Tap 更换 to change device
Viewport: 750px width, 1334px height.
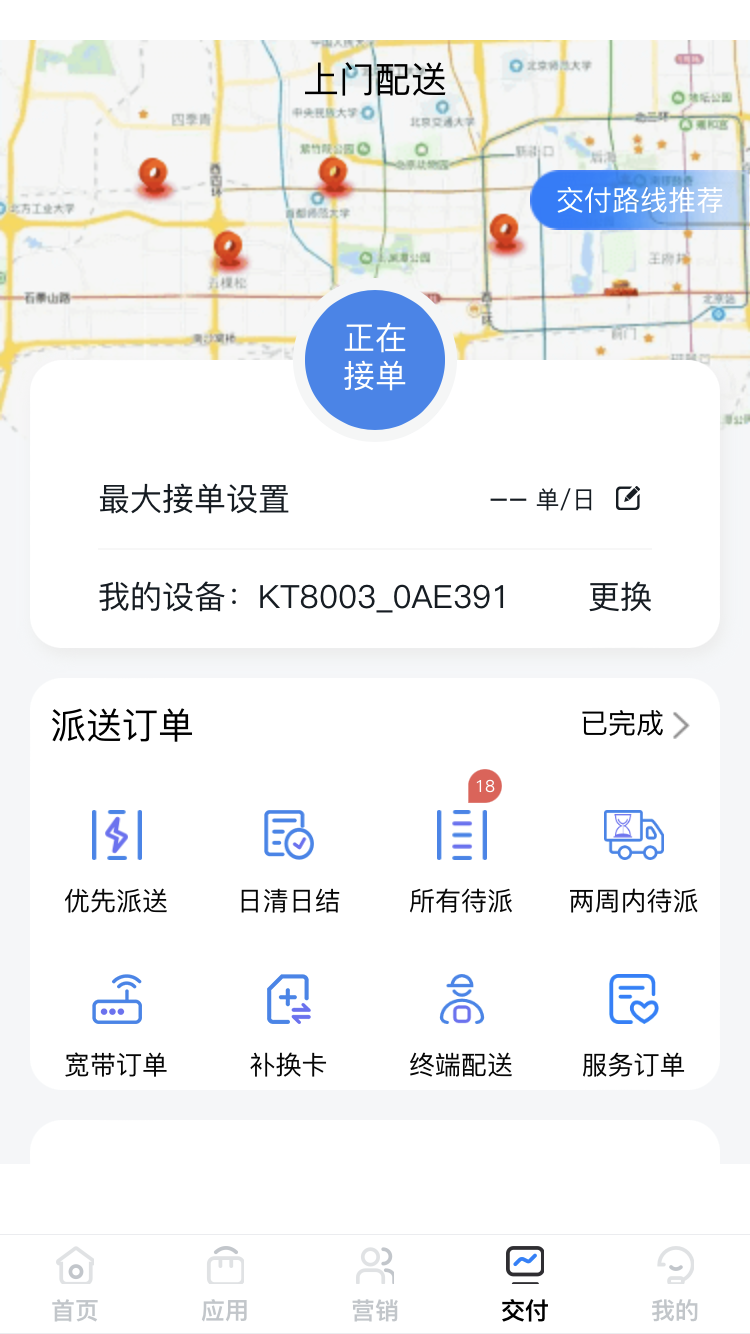click(x=620, y=597)
